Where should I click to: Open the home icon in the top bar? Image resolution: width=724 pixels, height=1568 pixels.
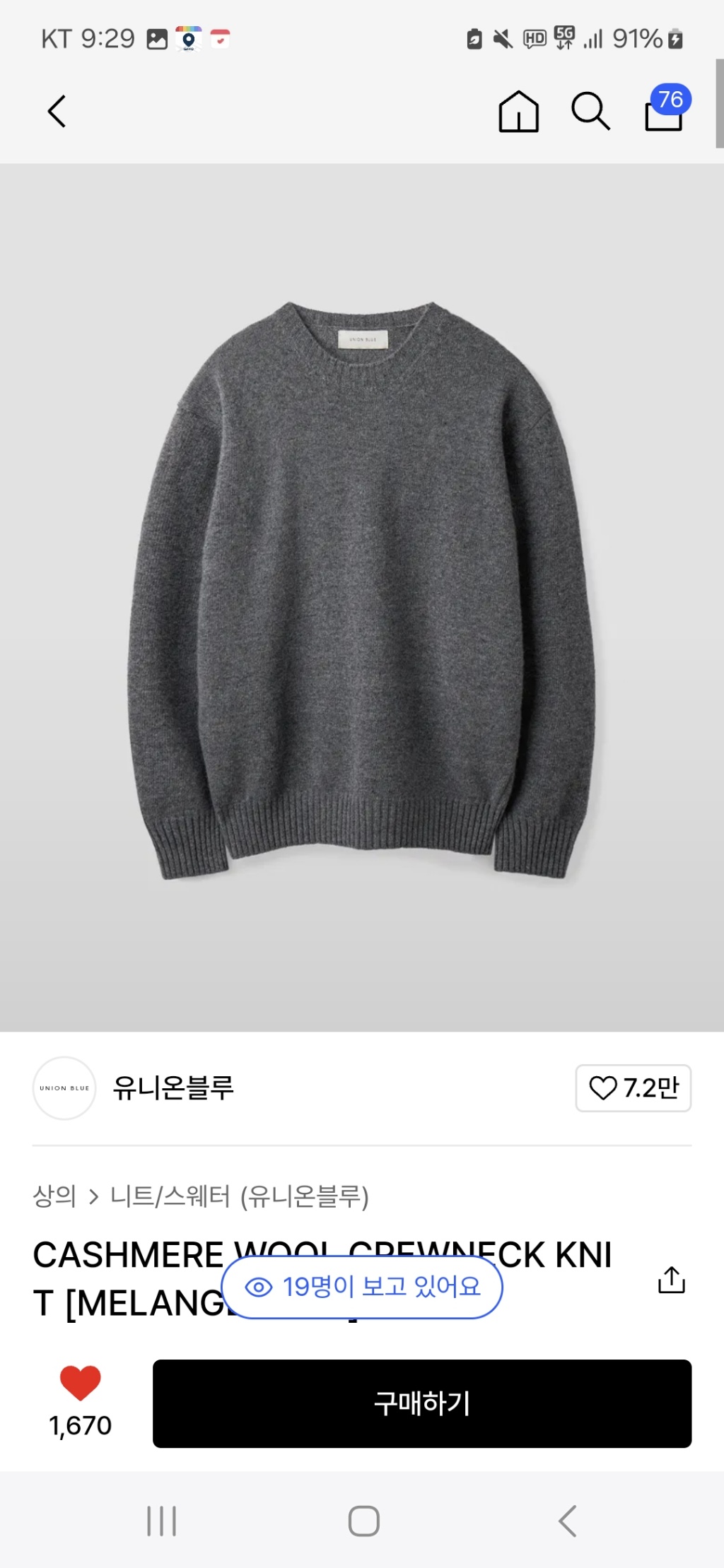click(x=518, y=112)
